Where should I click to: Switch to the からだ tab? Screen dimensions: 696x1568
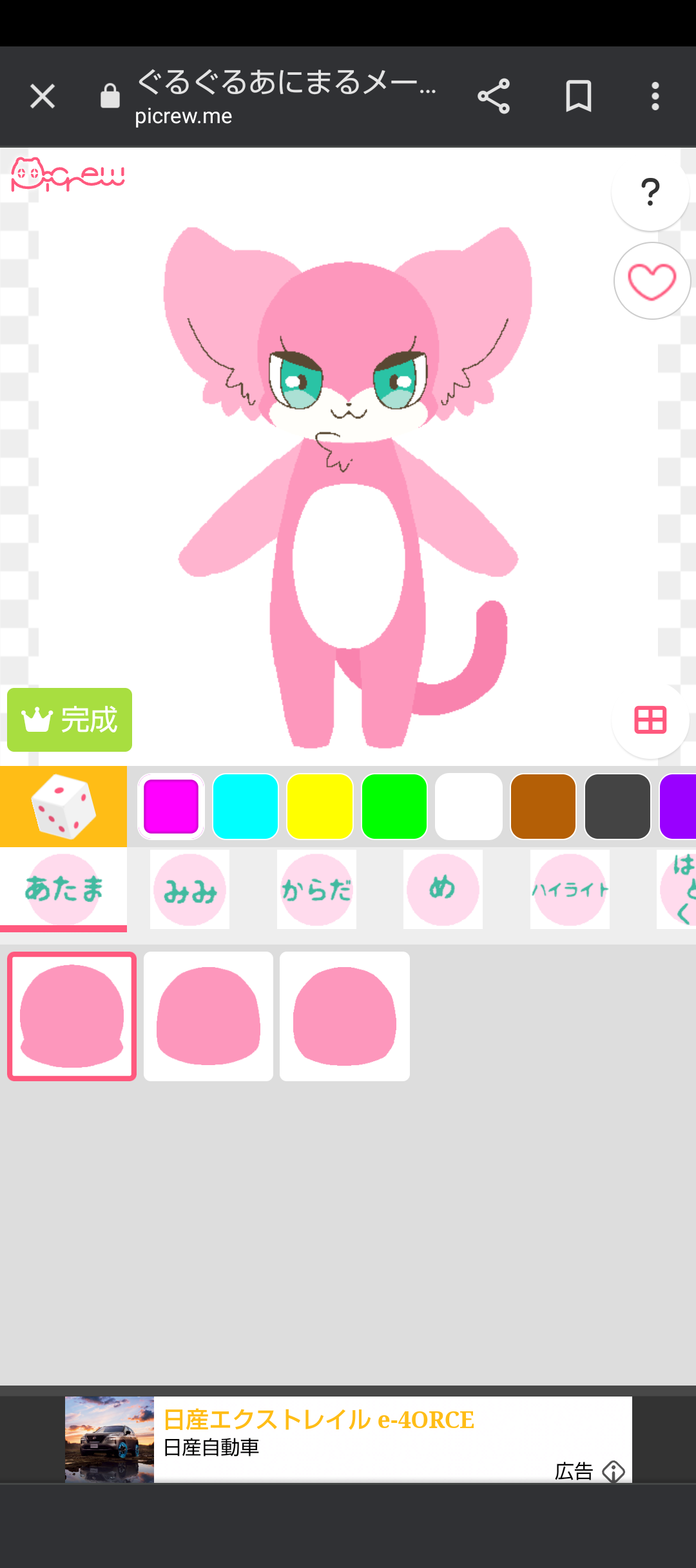316,890
